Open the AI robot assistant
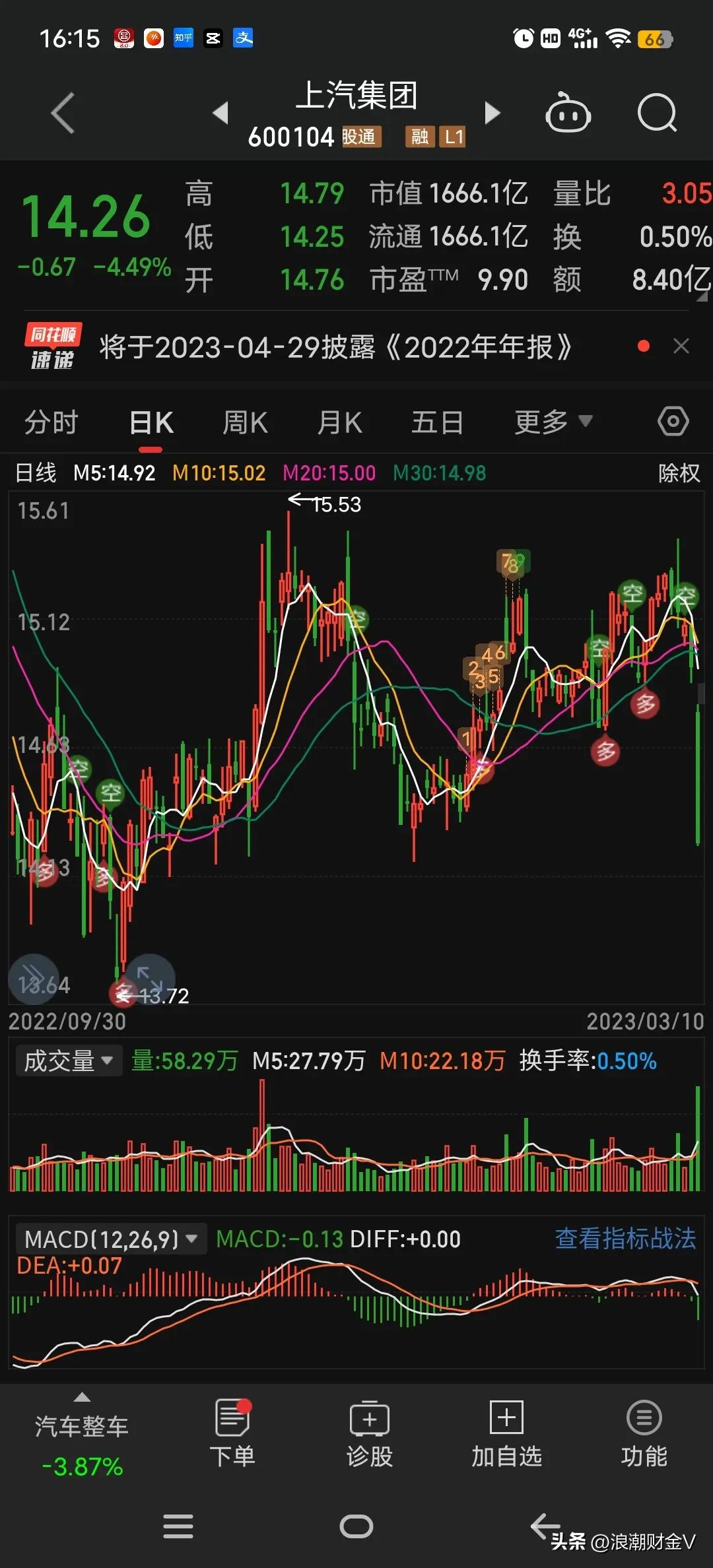713x1568 pixels. coord(568,114)
